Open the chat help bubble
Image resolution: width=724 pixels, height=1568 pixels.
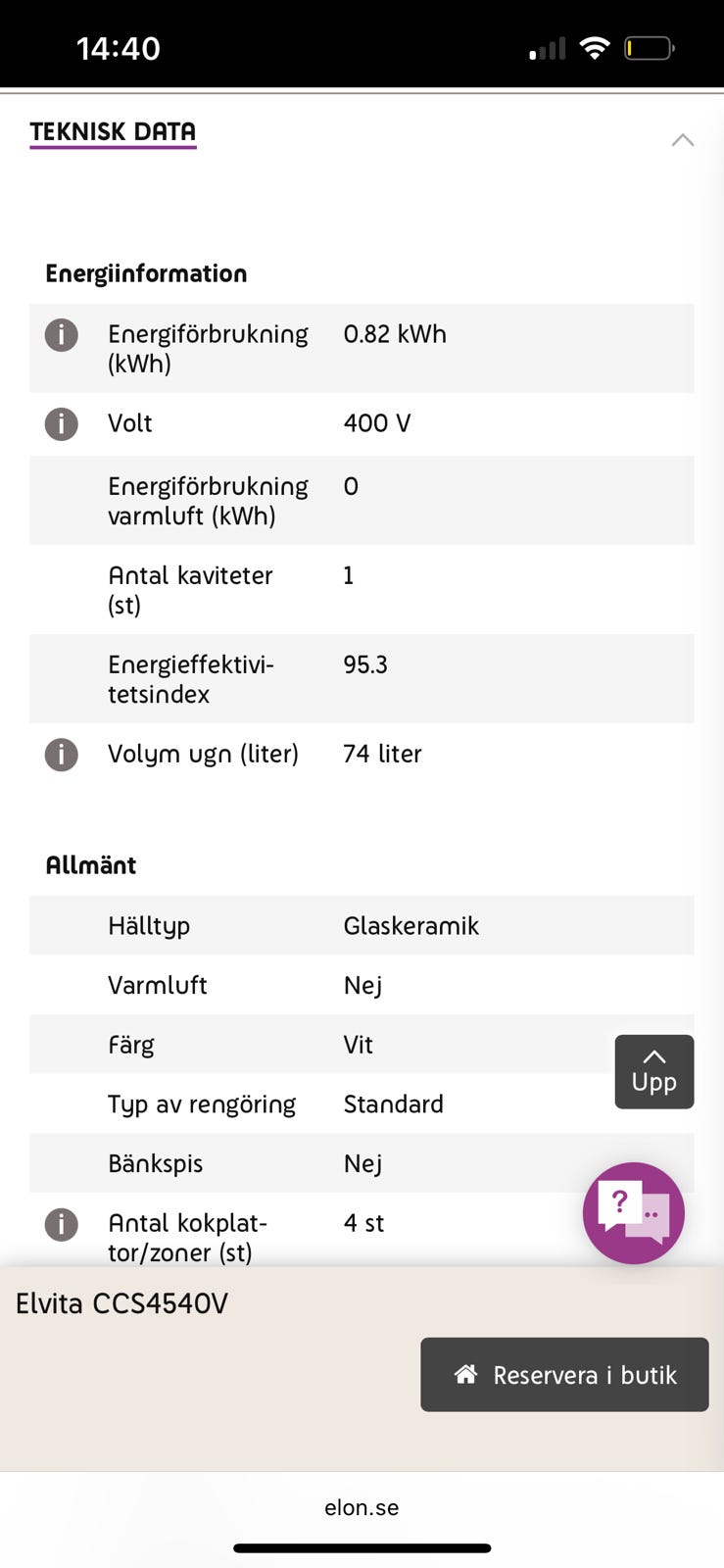point(633,1212)
